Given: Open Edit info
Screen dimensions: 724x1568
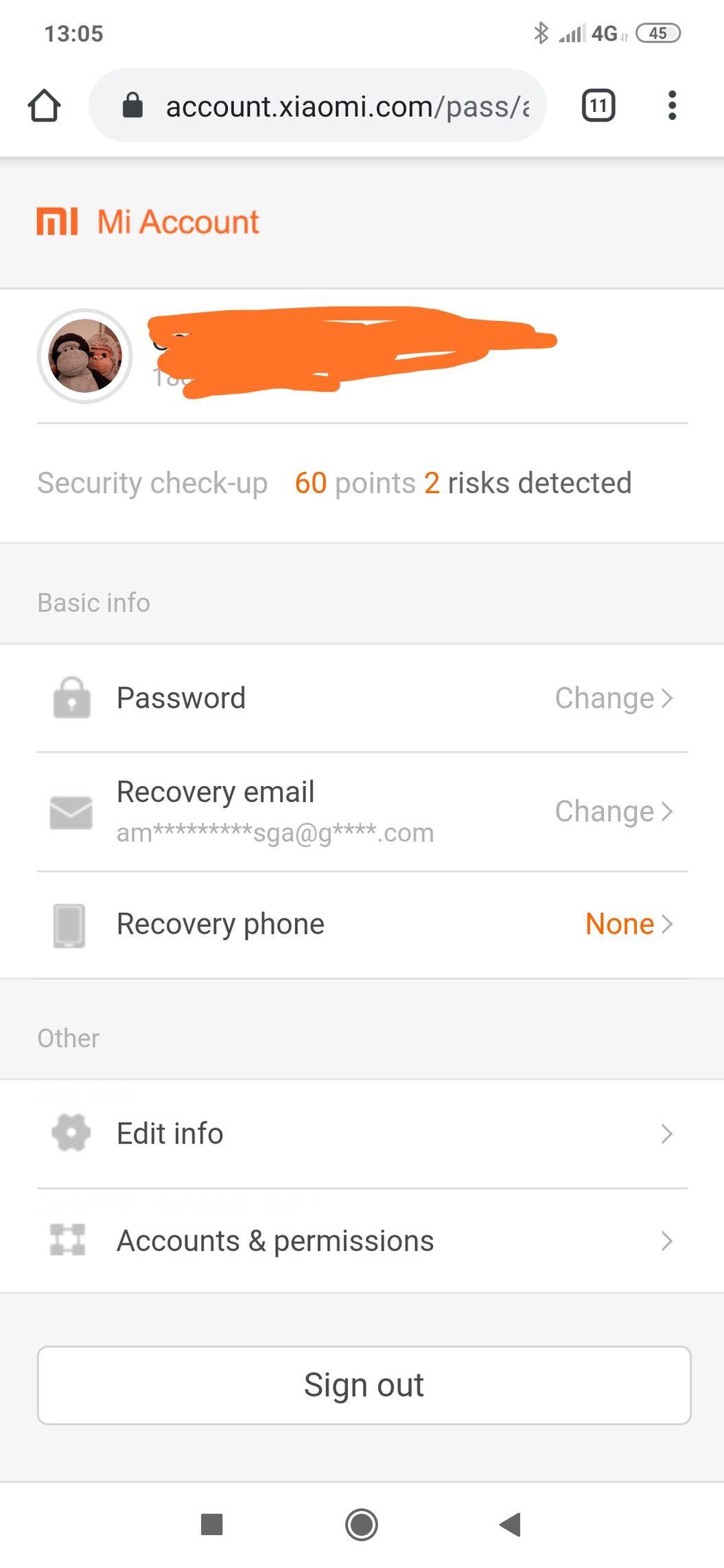Looking at the screenshot, I should pos(362,1134).
